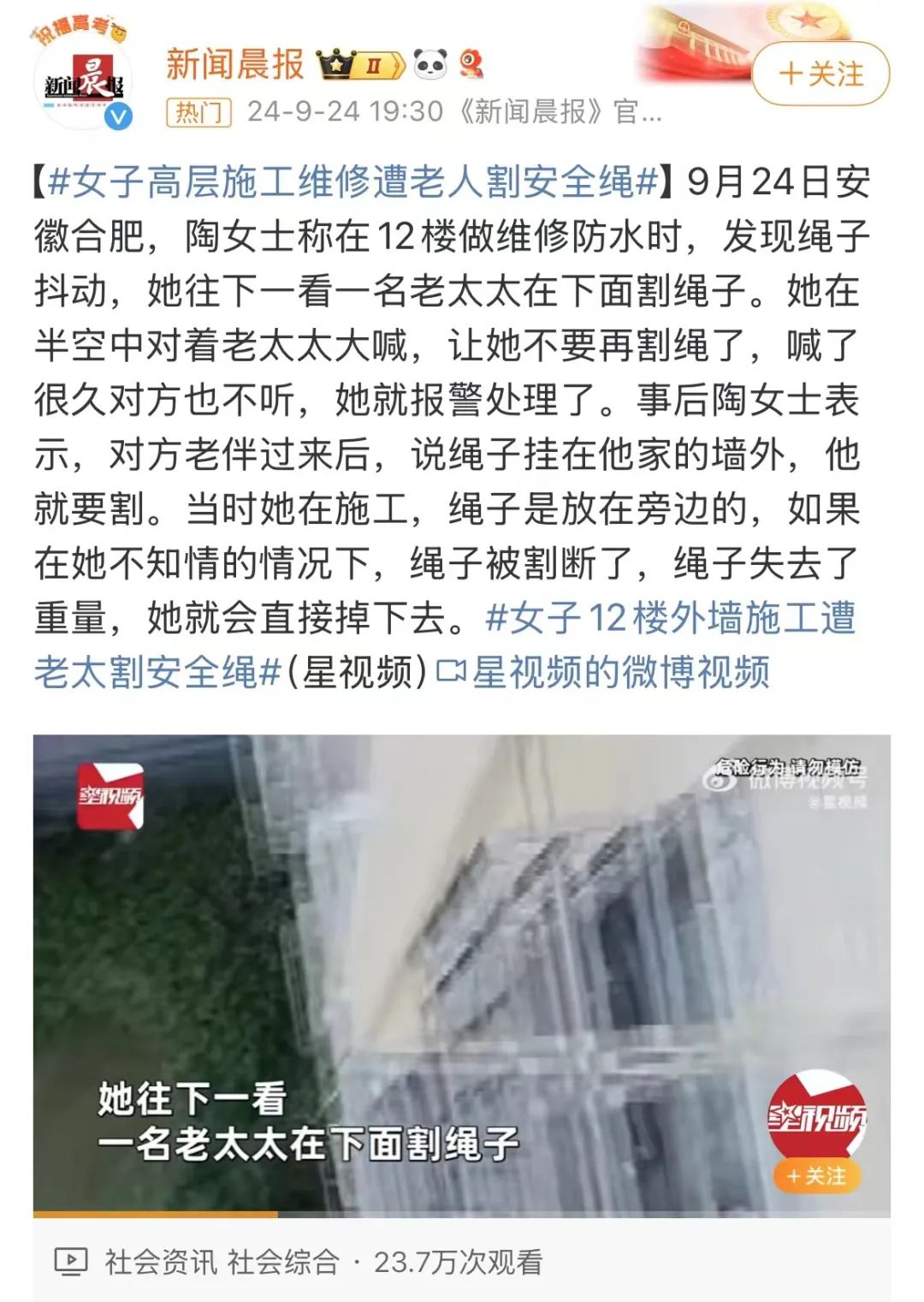Open the #女子高层施工维修遭老人割安全绳# hashtag

tap(352, 181)
